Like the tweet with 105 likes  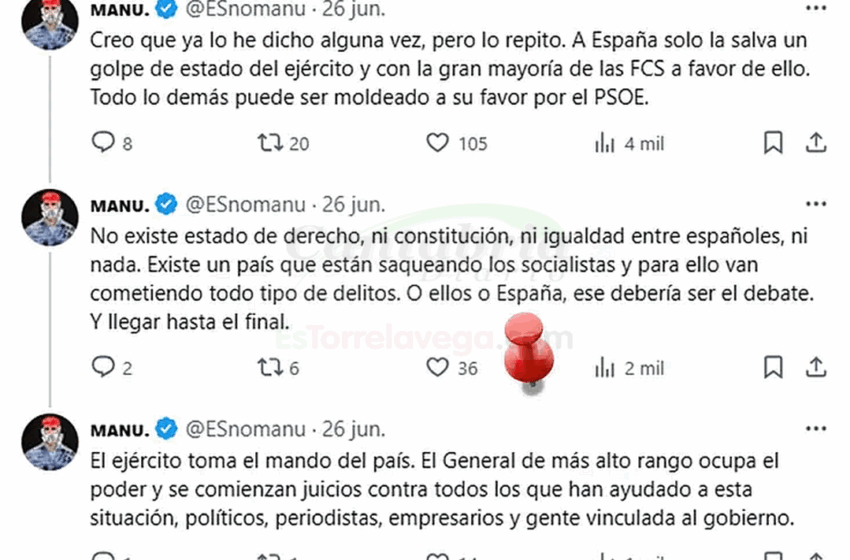[438, 143]
